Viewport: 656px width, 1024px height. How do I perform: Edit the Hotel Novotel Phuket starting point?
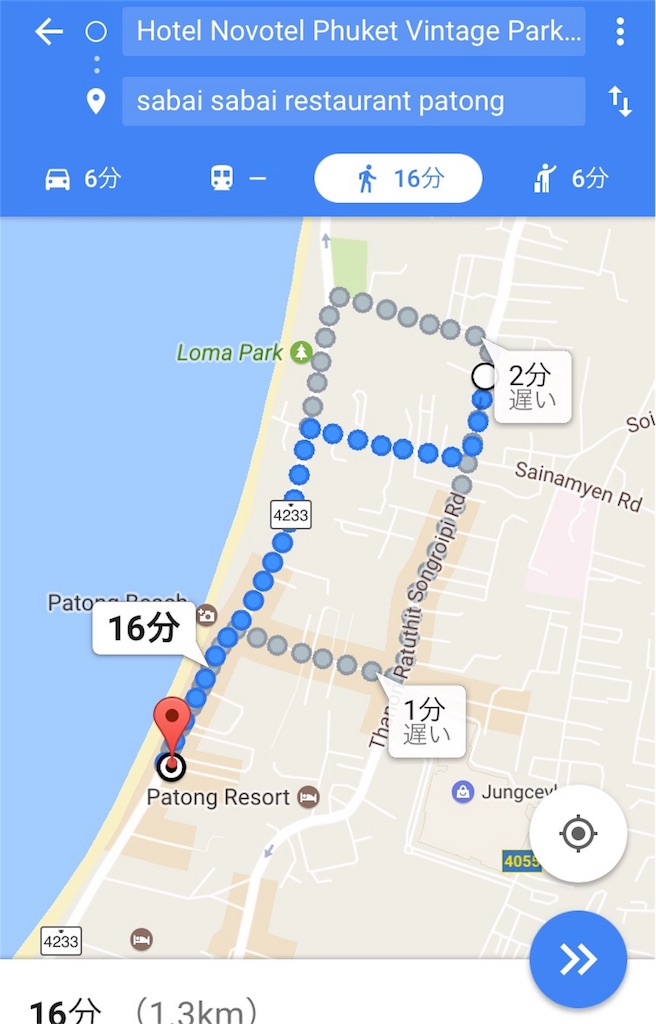(354, 32)
